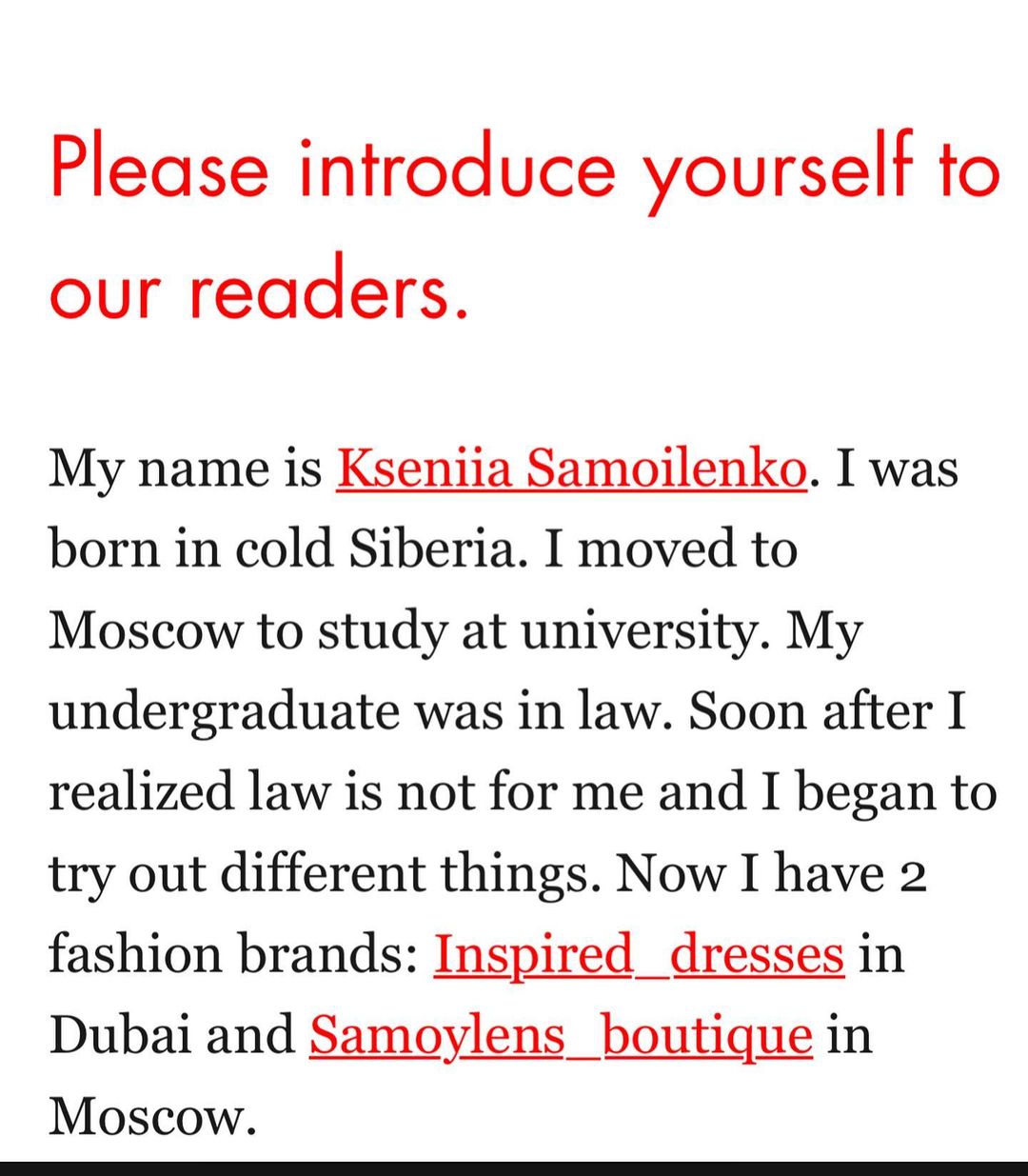Open the Kseniia Samoilenko link
Image resolution: width=1028 pixels, height=1176 pixels.
tap(571, 468)
